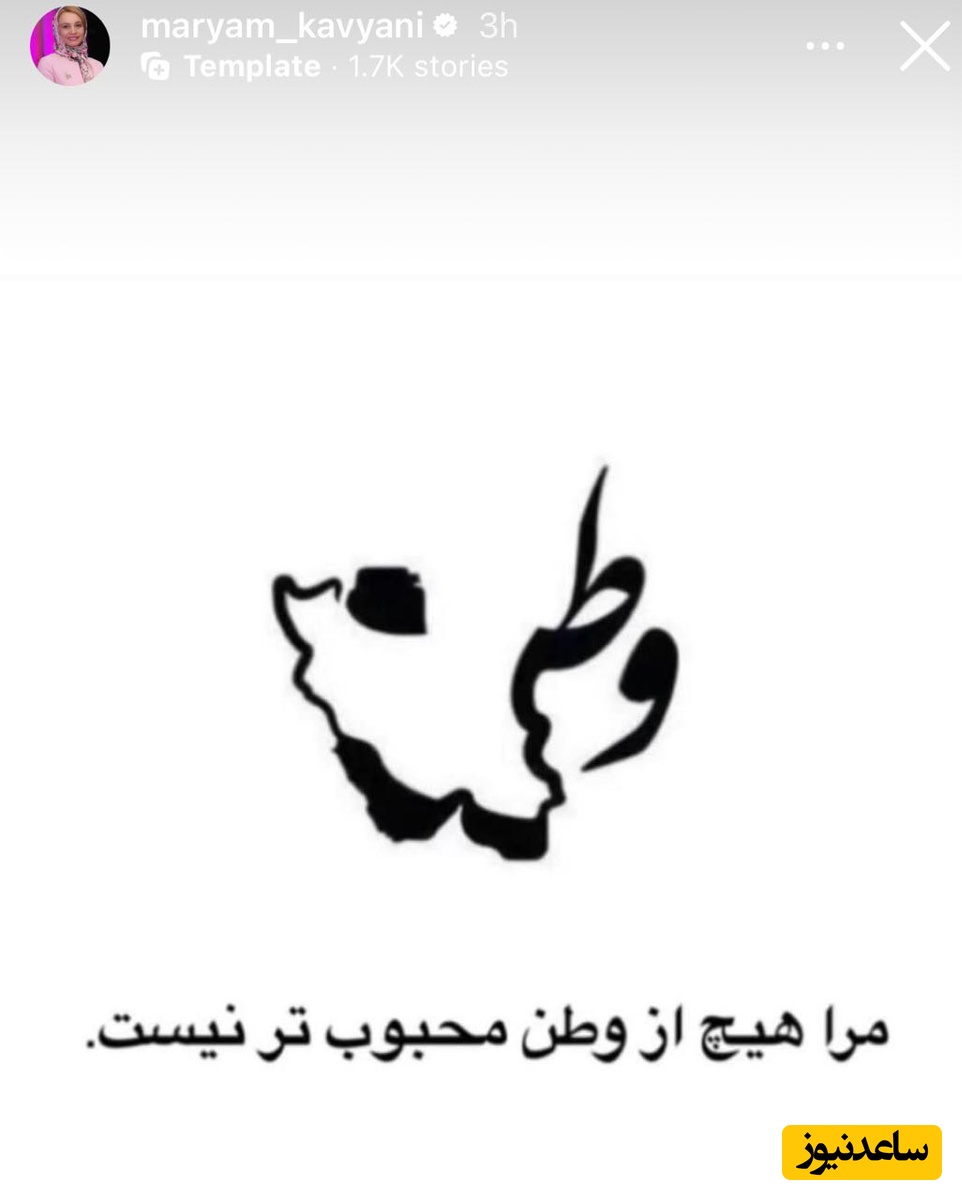The width and height of the screenshot is (962, 1200).
Task: Open the Template stories link
Action: click(x=250, y=67)
